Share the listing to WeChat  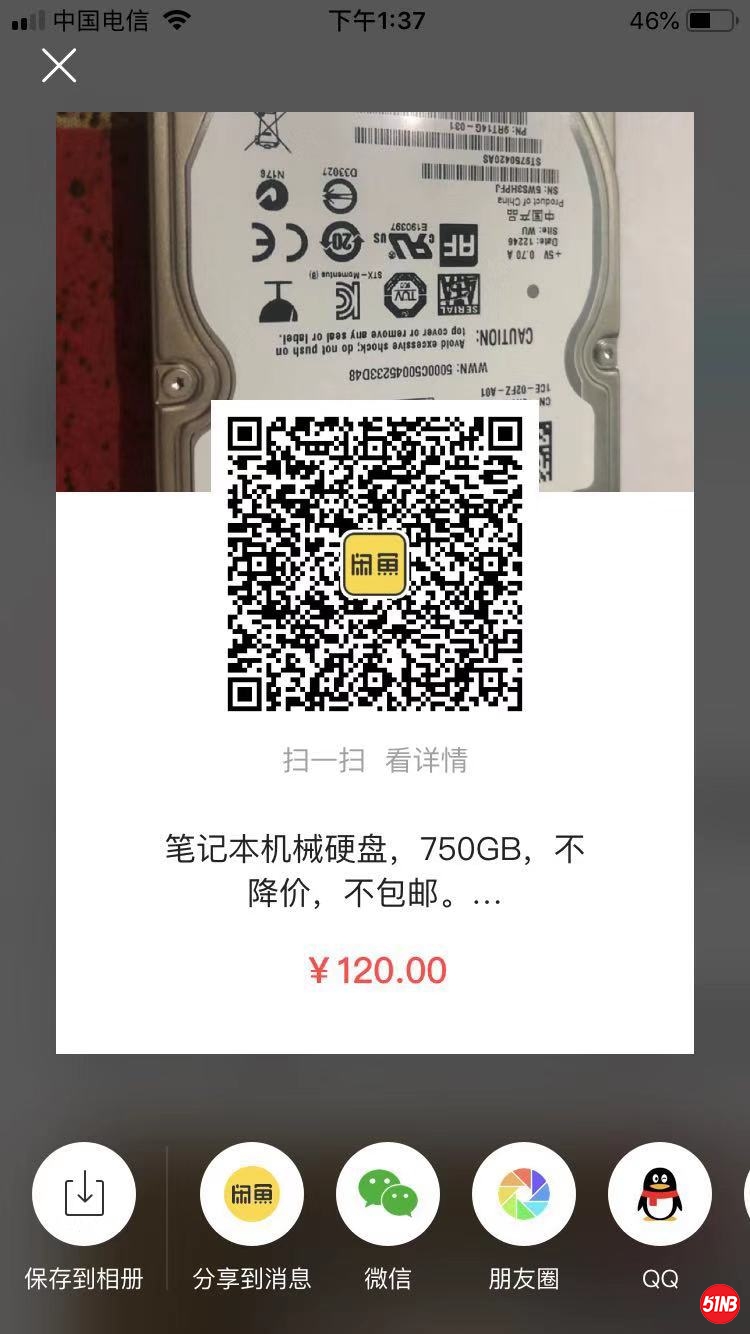[x=388, y=1194]
